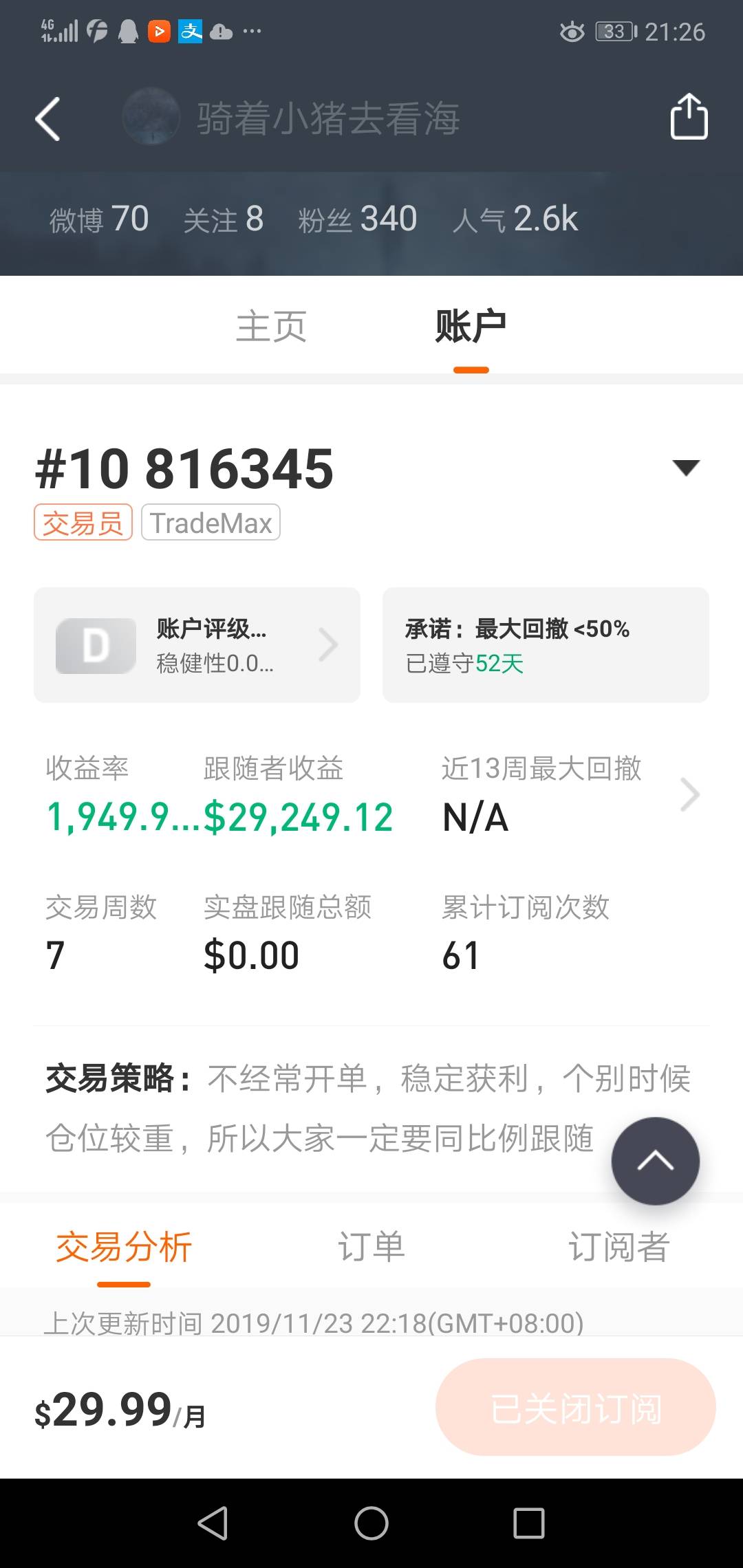This screenshot has width=743, height=1568.
Task: Open recent apps from the navigation bar
Action: 529,1523
